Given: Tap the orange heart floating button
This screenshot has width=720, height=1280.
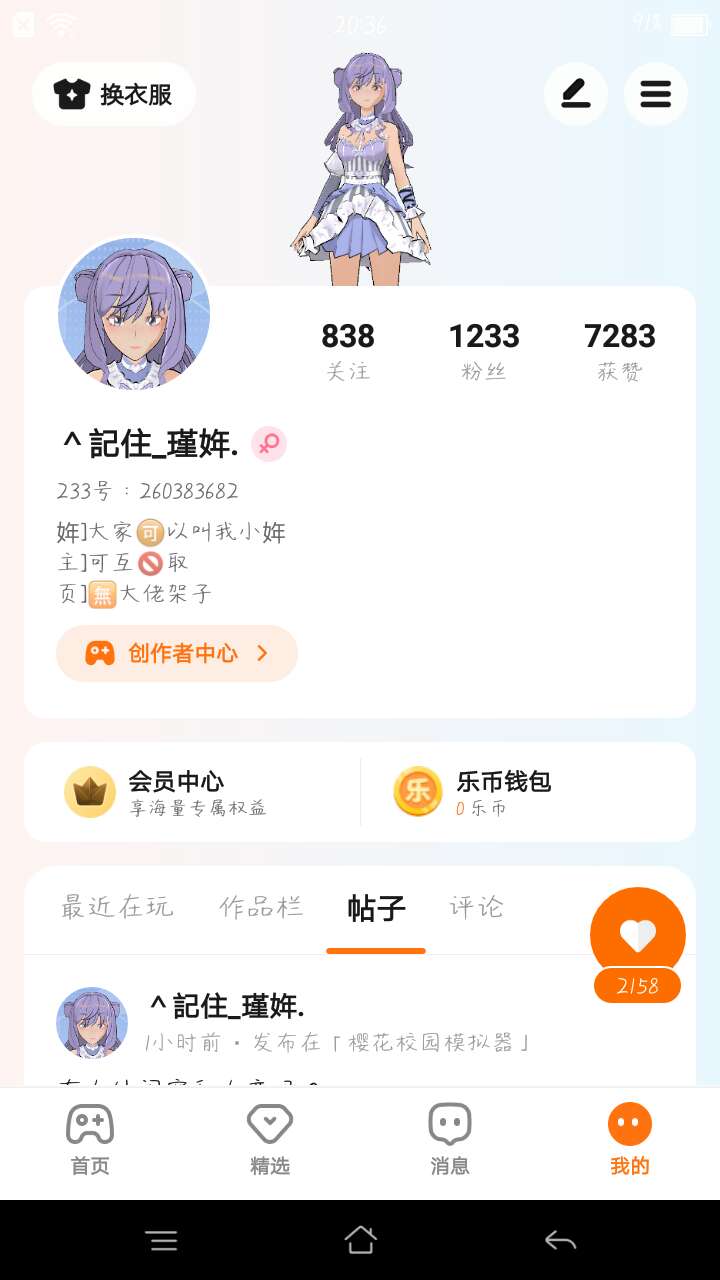Looking at the screenshot, I should click(637, 935).
